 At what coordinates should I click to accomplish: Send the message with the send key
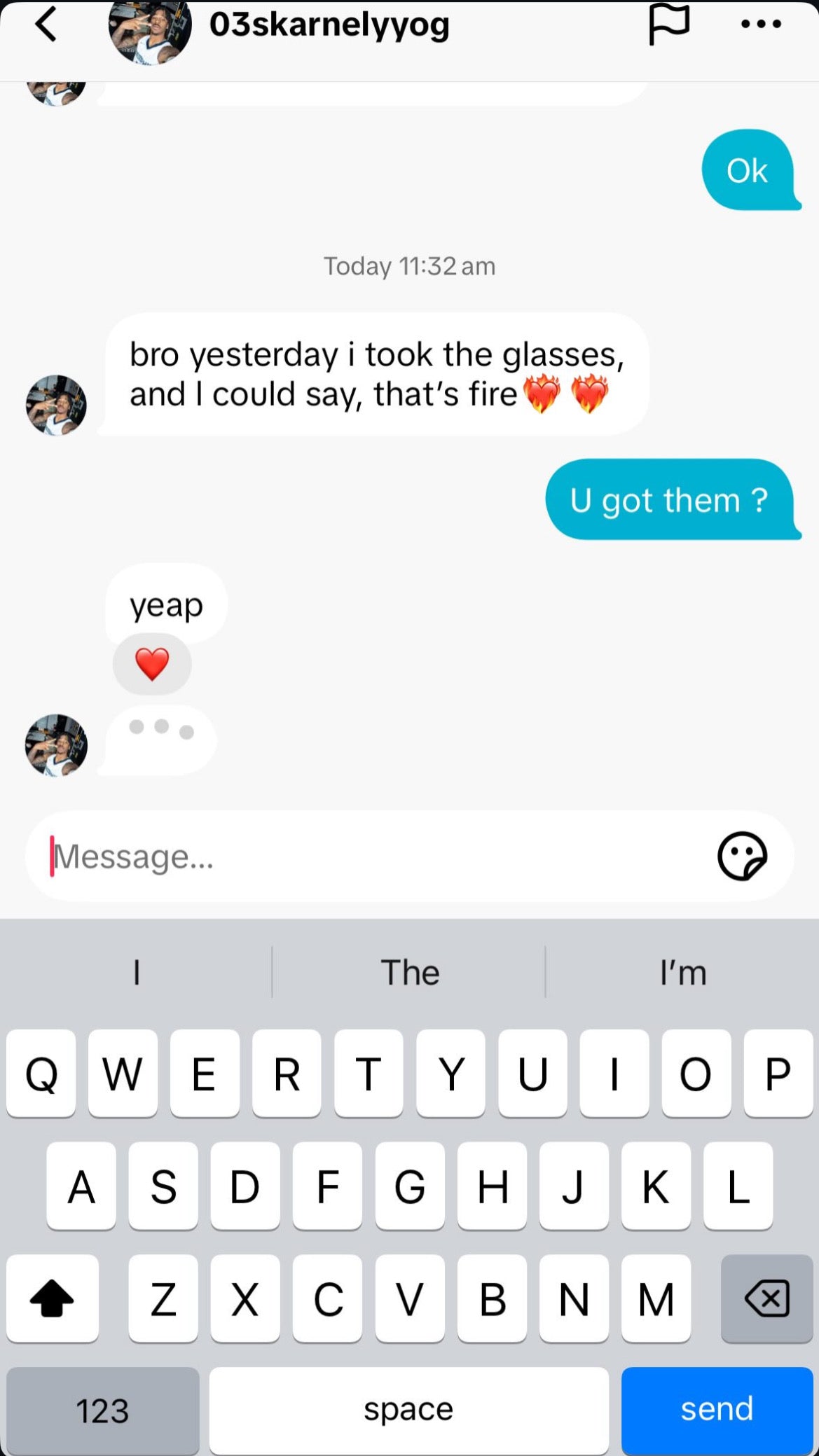pos(717,1409)
